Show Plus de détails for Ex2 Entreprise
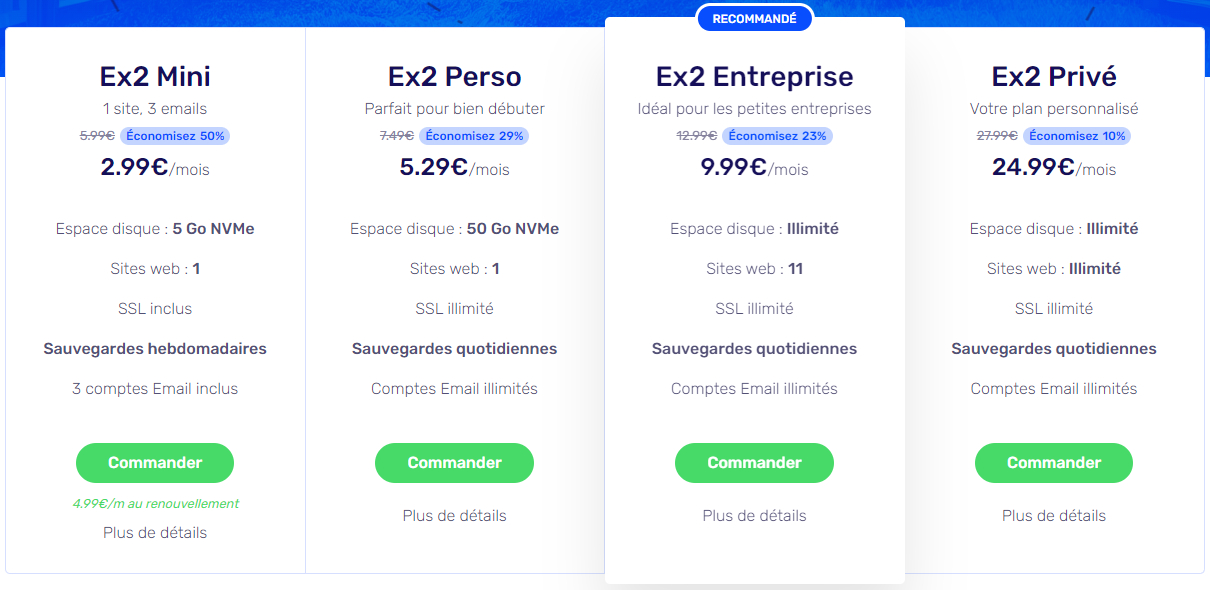 pos(754,516)
